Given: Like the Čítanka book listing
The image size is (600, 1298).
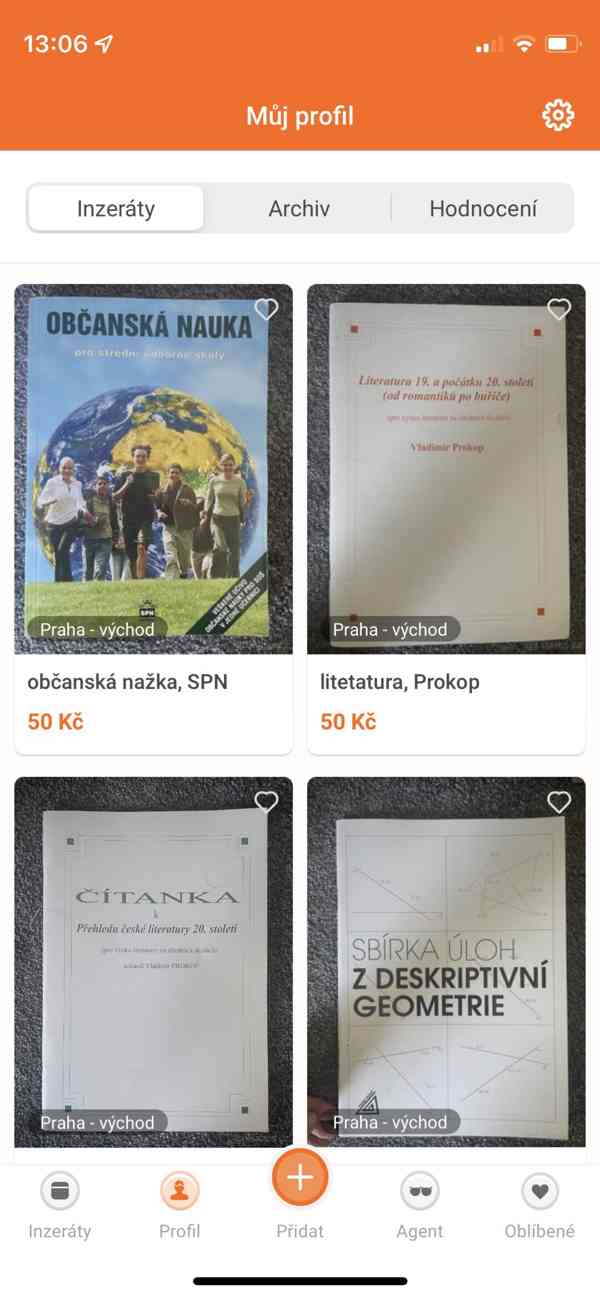Looking at the screenshot, I should pyautogui.click(x=266, y=802).
